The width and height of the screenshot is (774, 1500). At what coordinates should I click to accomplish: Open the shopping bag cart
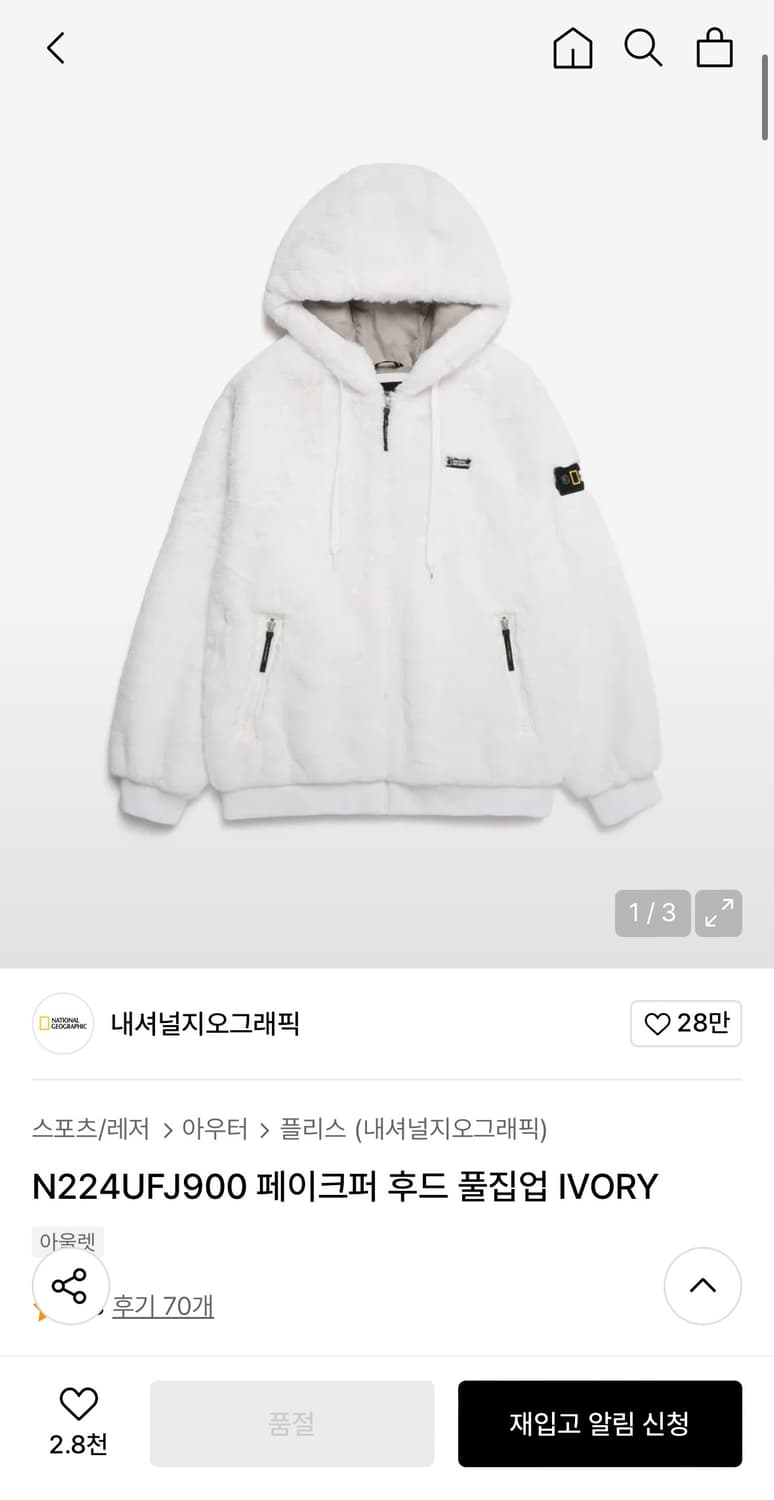click(x=714, y=48)
